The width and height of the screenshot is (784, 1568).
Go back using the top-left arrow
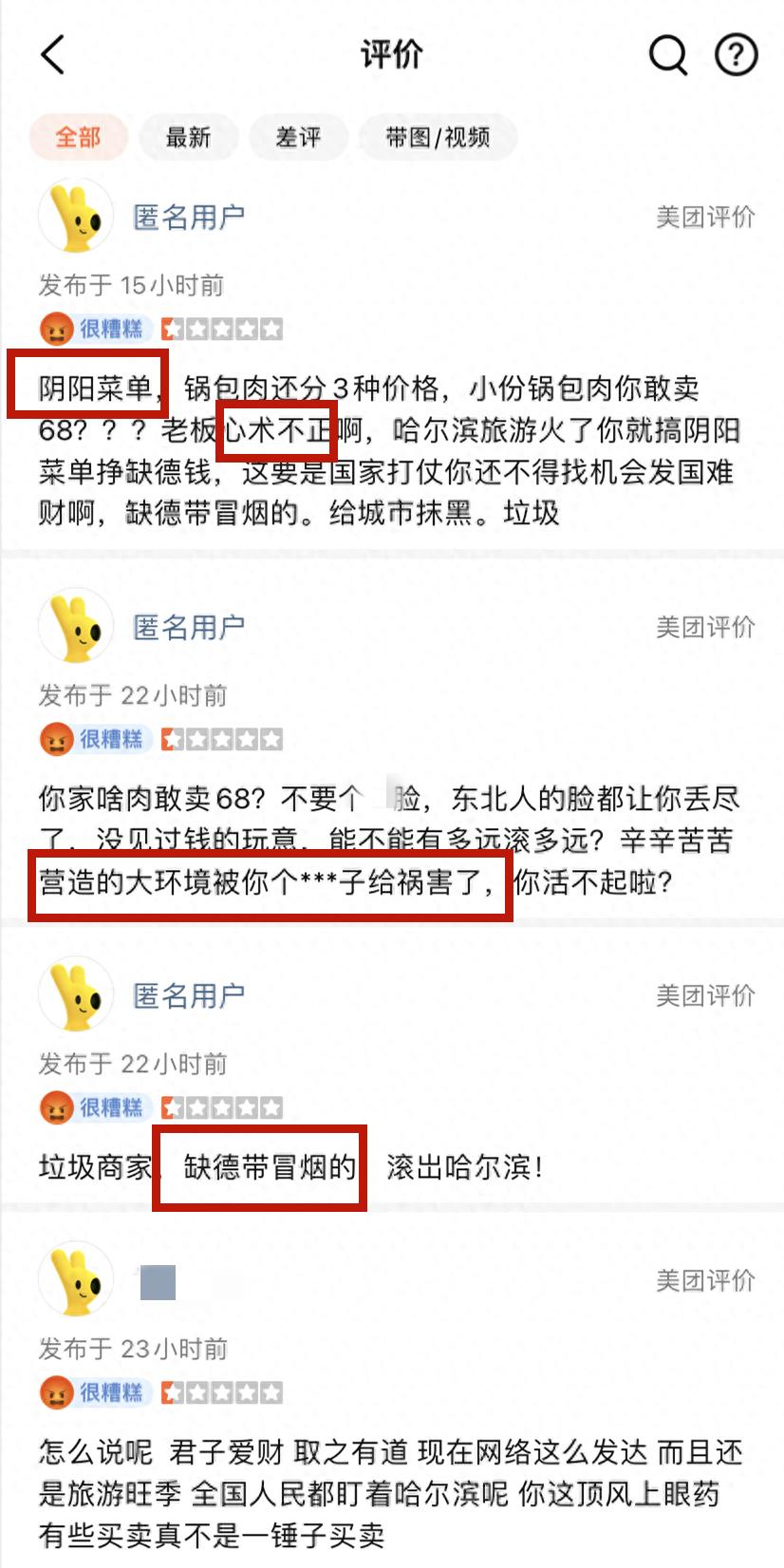(x=53, y=55)
